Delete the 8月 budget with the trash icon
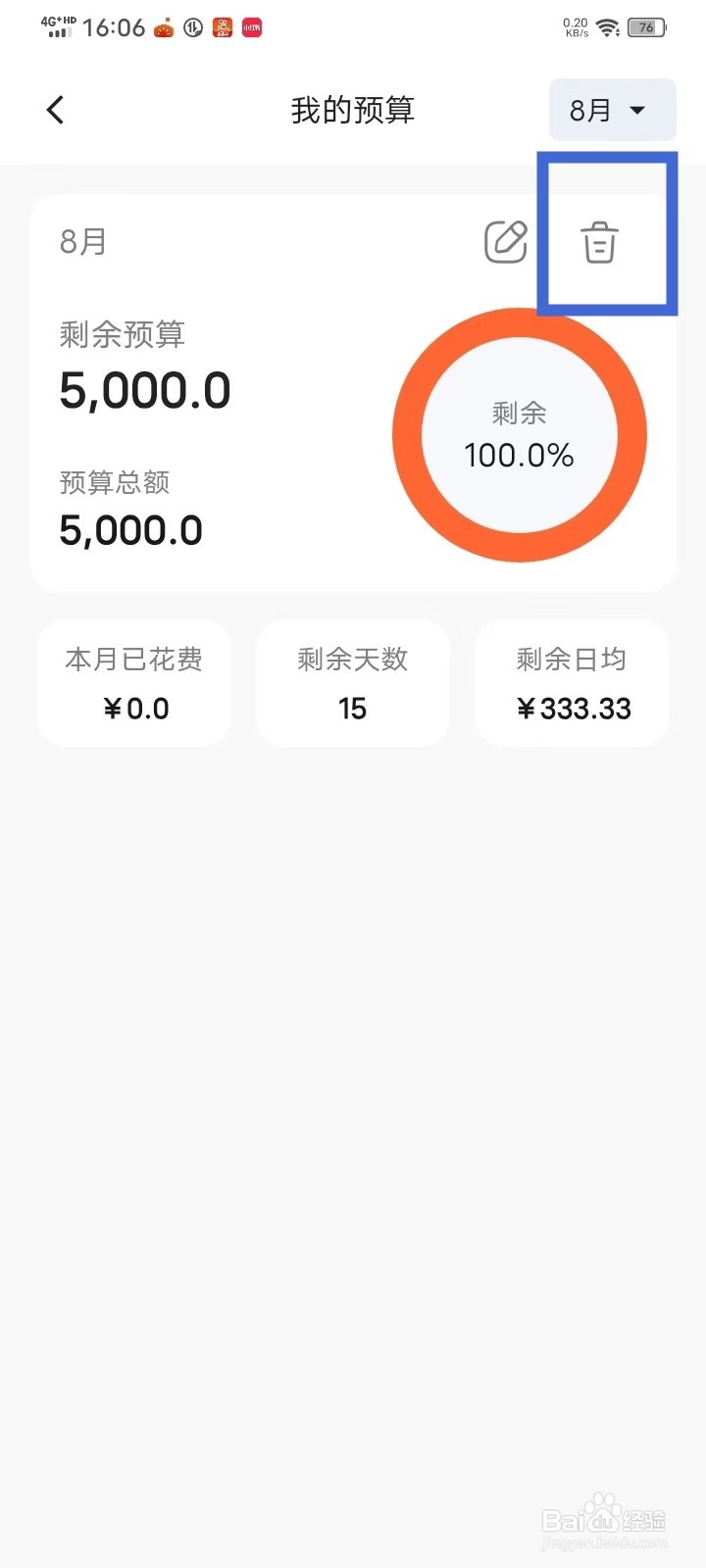The image size is (706, 1568). (599, 242)
